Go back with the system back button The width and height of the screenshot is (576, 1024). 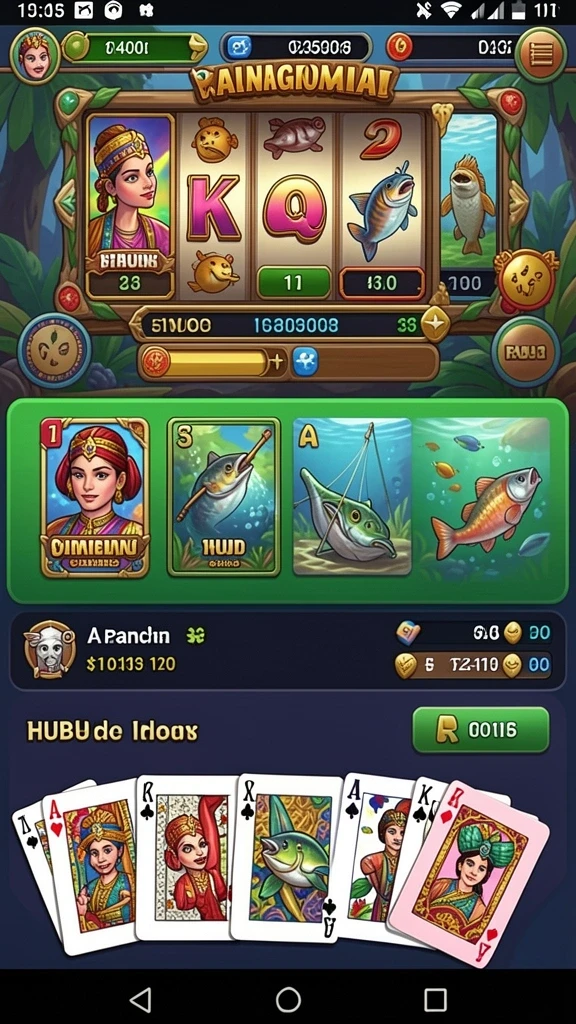(x=140, y=999)
